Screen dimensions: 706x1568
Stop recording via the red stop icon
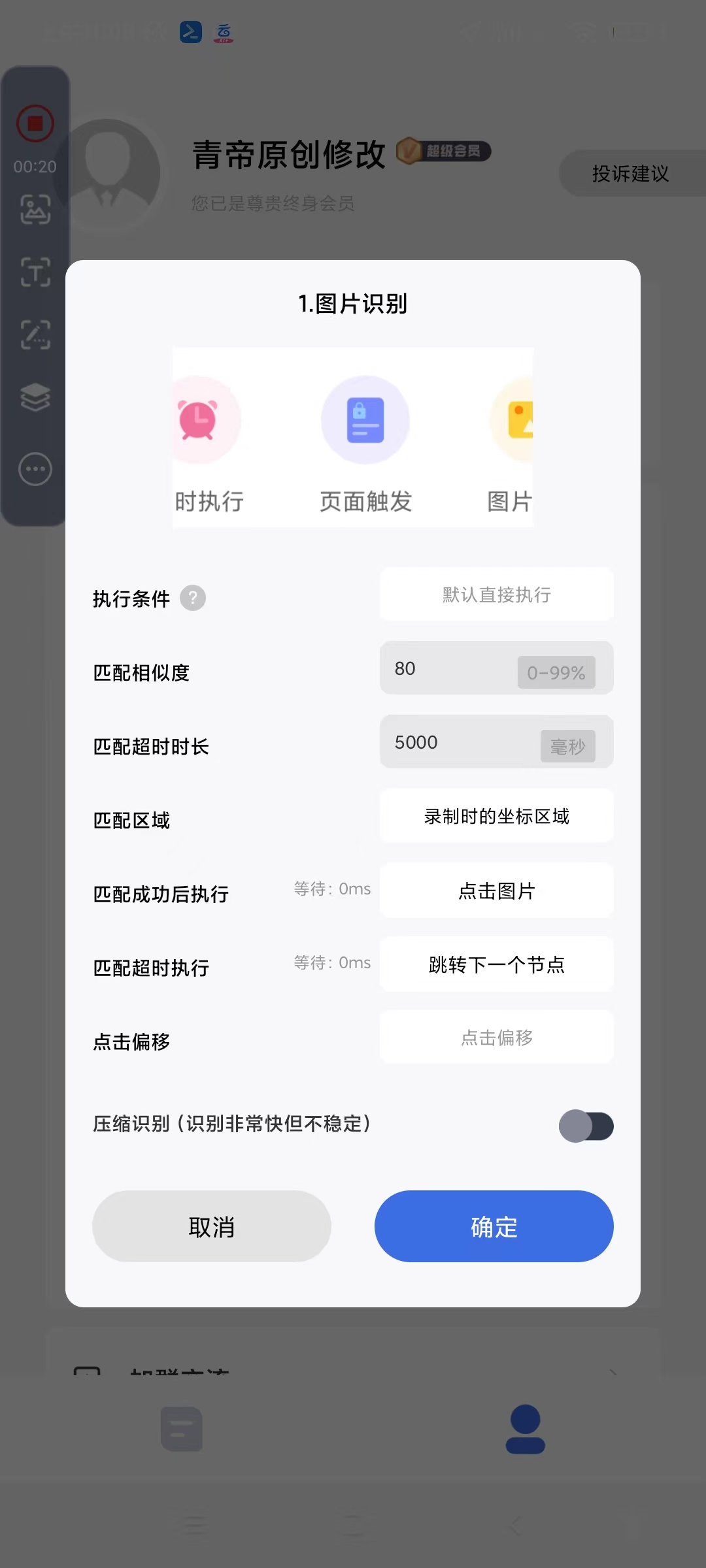coord(35,123)
